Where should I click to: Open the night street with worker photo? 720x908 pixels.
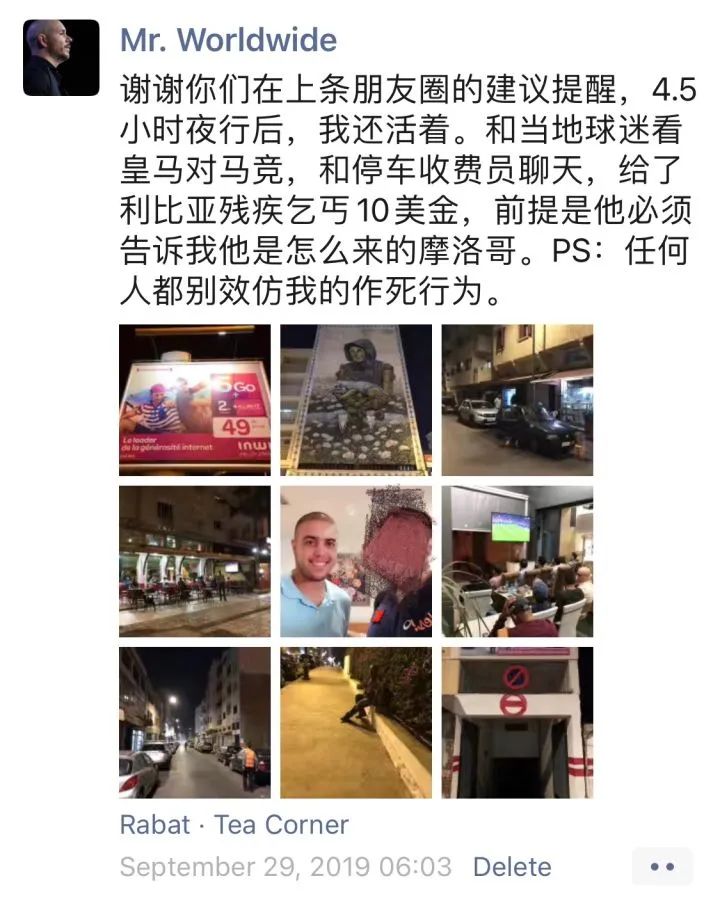coord(194,722)
